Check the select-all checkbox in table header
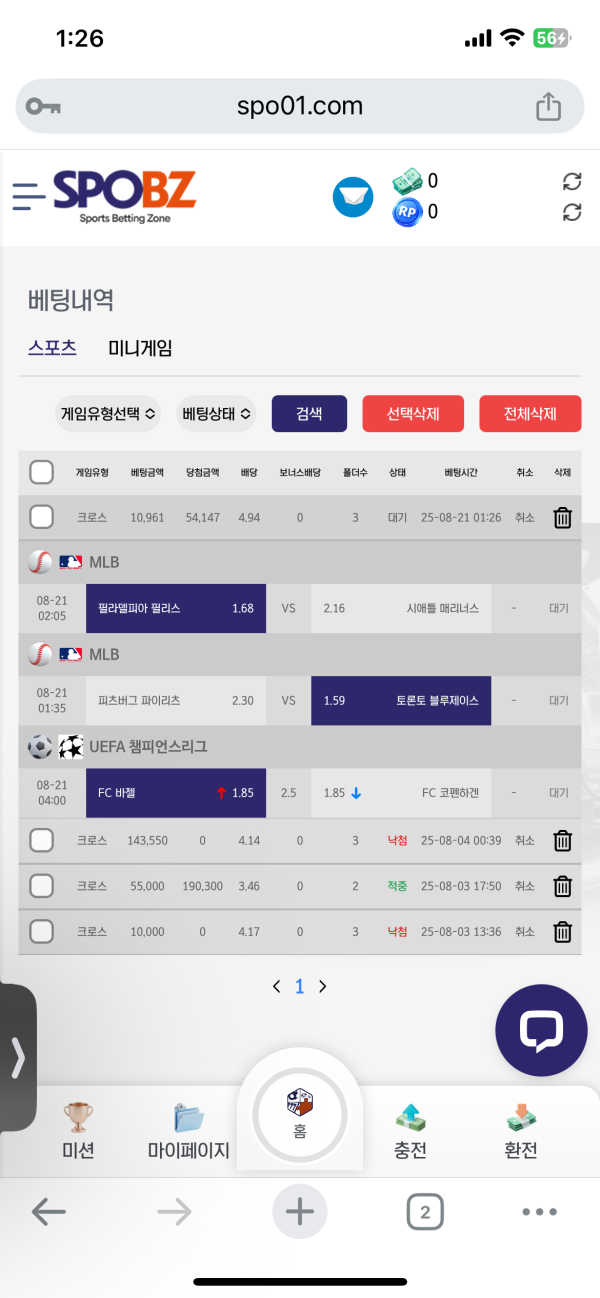Viewport: 600px width, 1298px height. coord(41,472)
